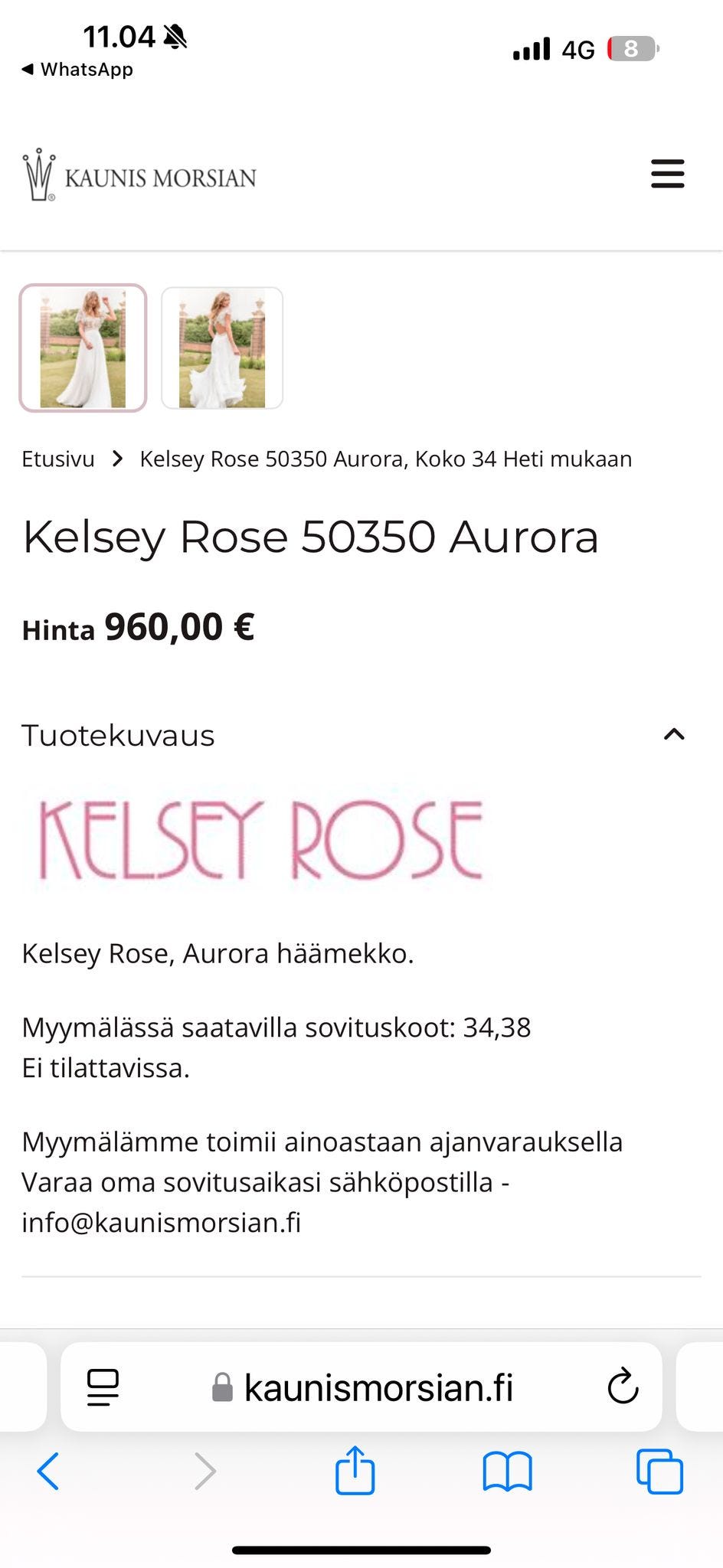Image resolution: width=723 pixels, height=1568 pixels.
Task: Go to Etusivu breadcrumb link
Action: (x=58, y=459)
